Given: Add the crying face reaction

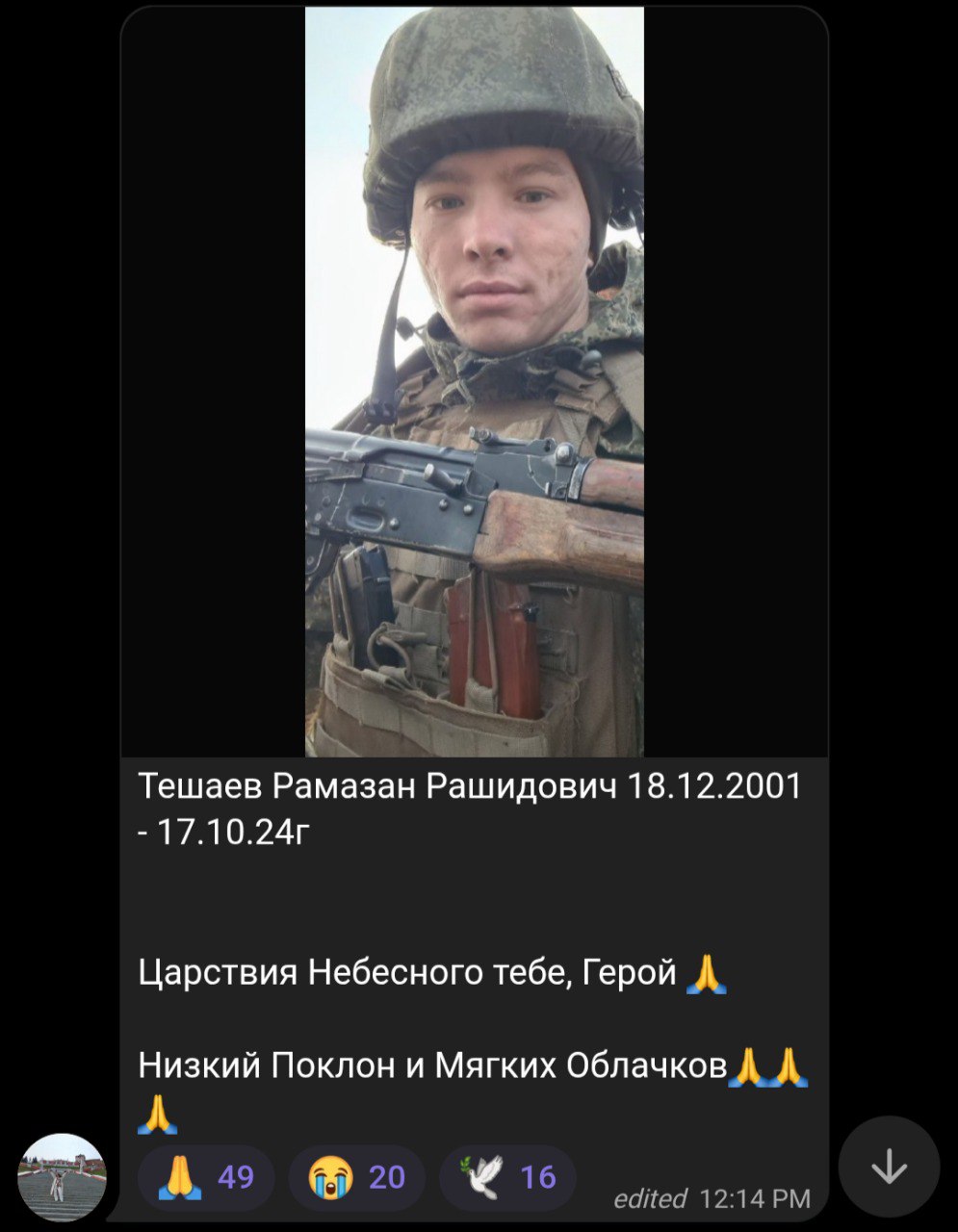Looking at the screenshot, I should 357,1177.
